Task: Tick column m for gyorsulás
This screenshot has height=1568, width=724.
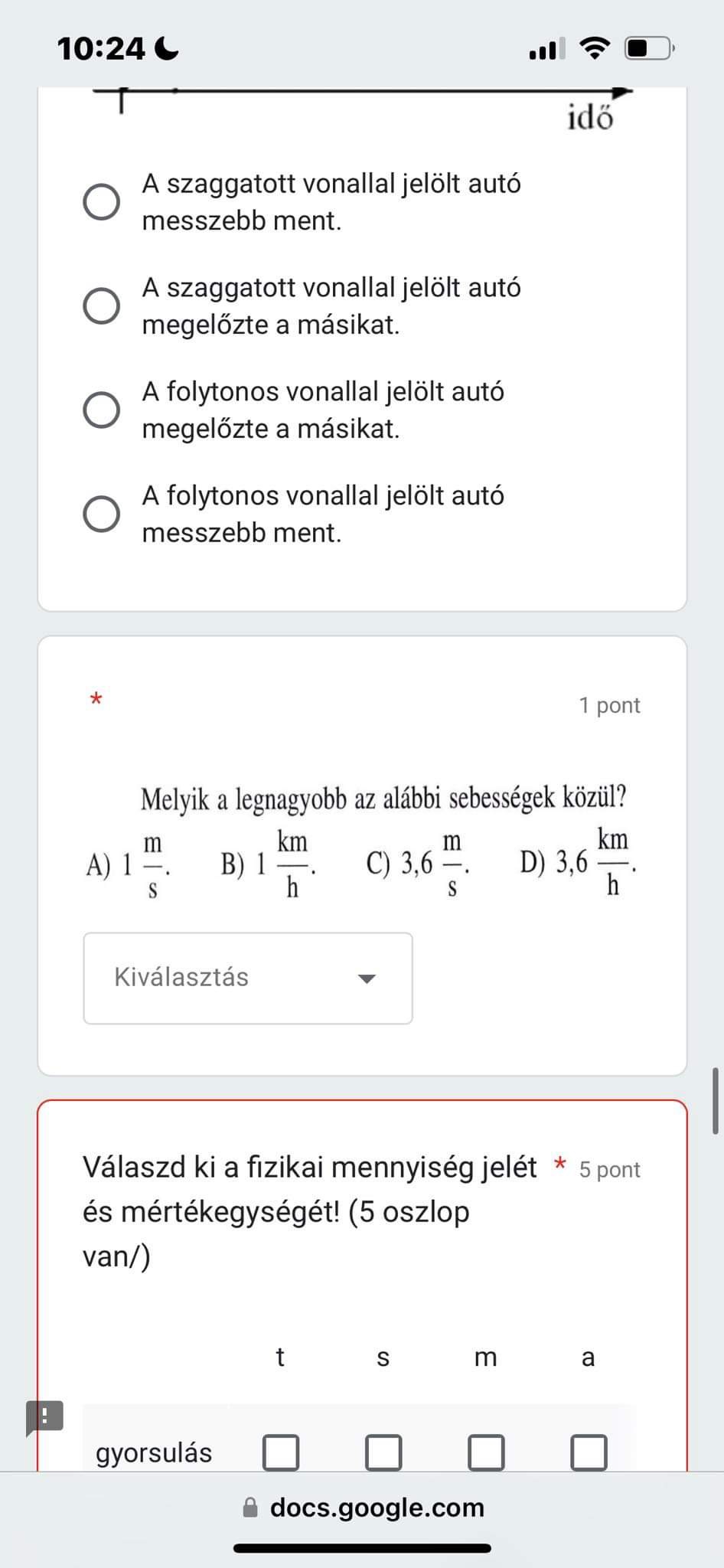Action: click(486, 1452)
